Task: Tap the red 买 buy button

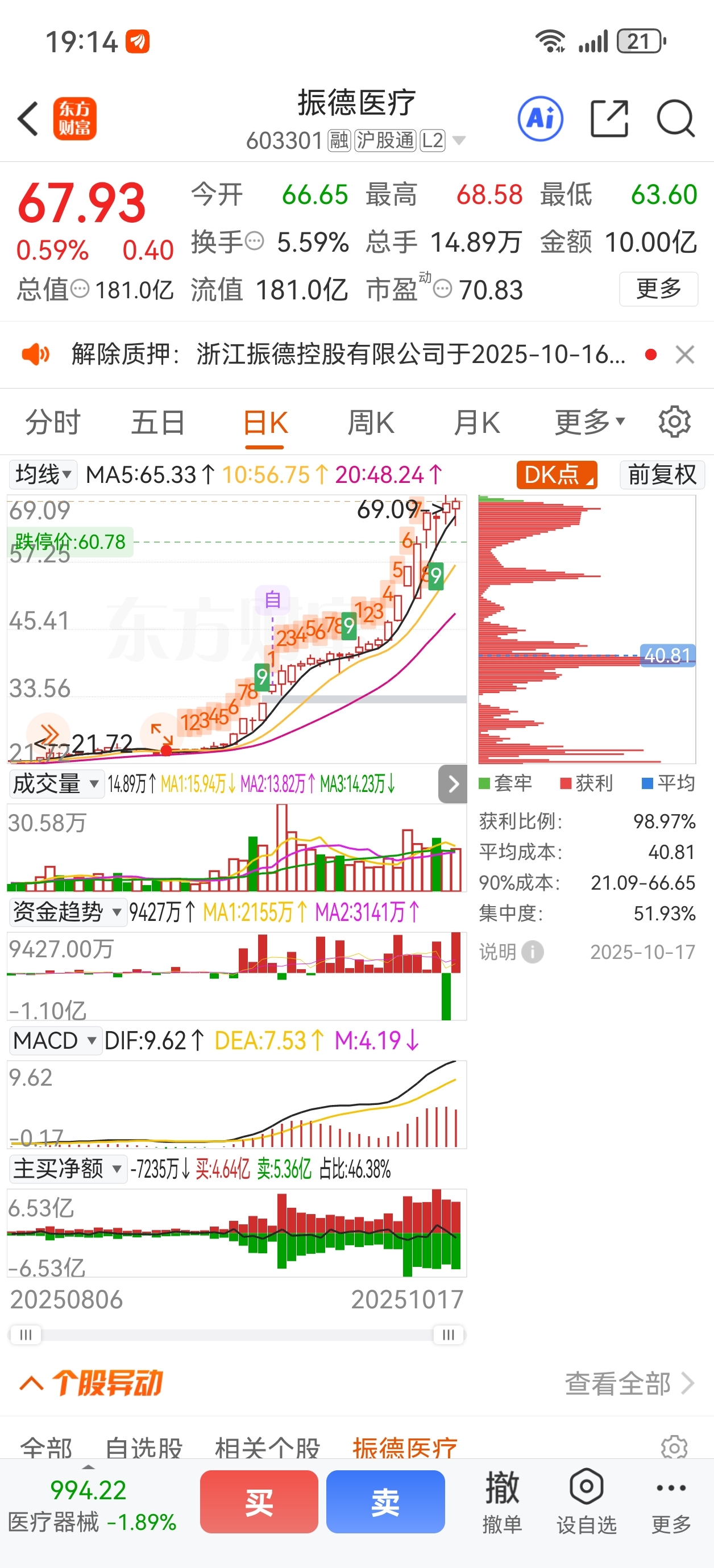Action: [x=259, y=1502]
